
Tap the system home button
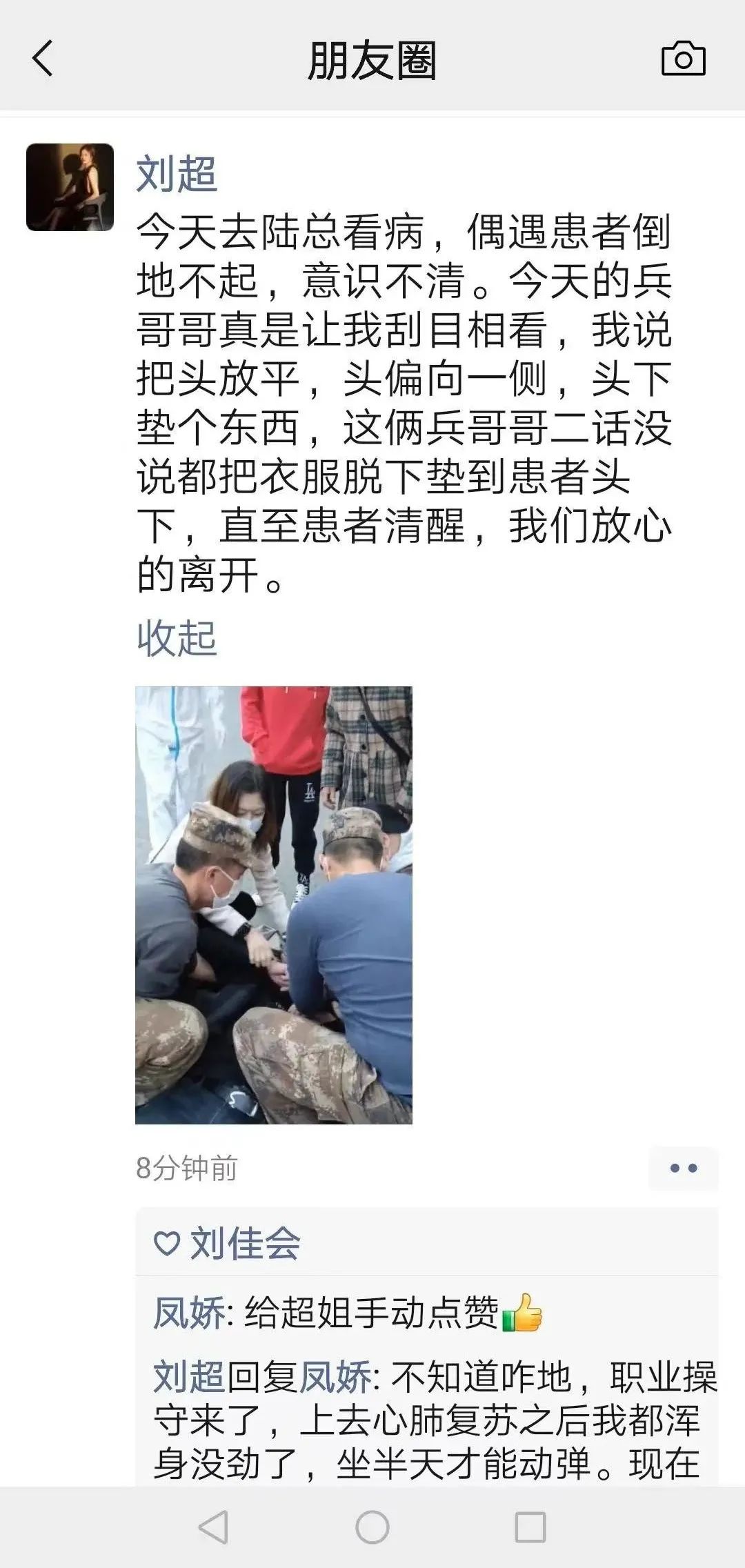point(372,1527)
